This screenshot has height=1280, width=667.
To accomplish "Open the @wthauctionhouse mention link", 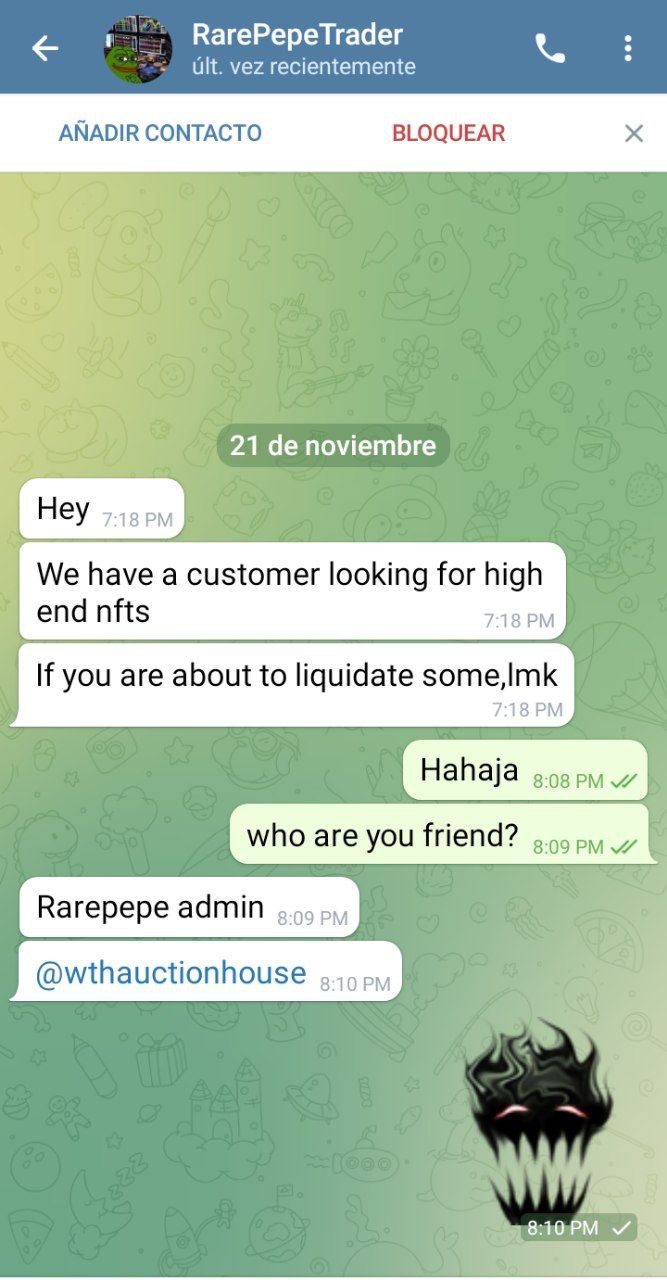I will (x=171, y=972).
